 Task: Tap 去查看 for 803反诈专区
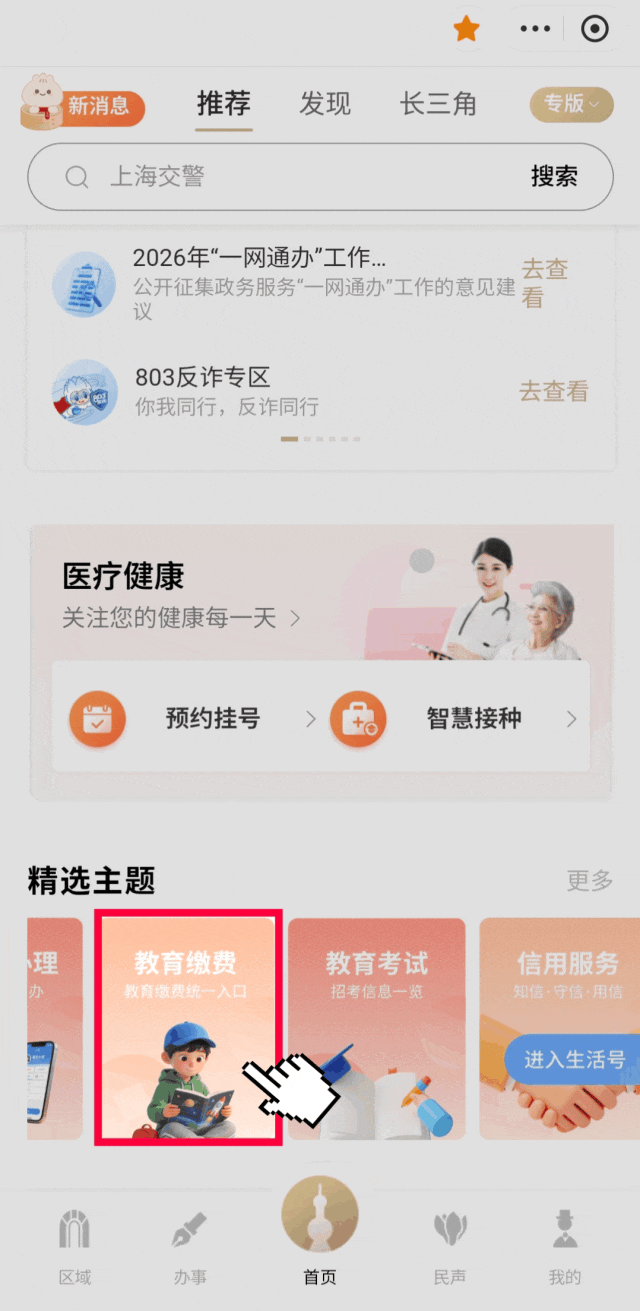(x=553, y=392)
